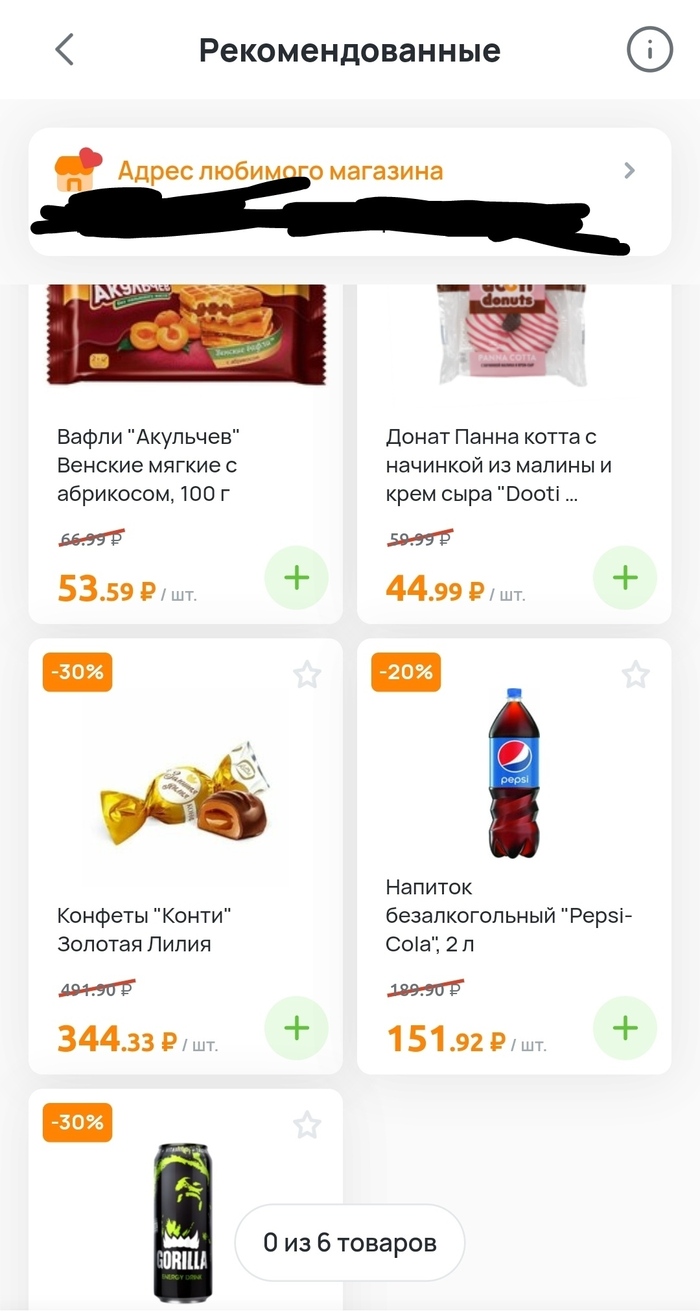Add Донат Панна котта to the cart
700x1313 pixels.
[625, 578]
